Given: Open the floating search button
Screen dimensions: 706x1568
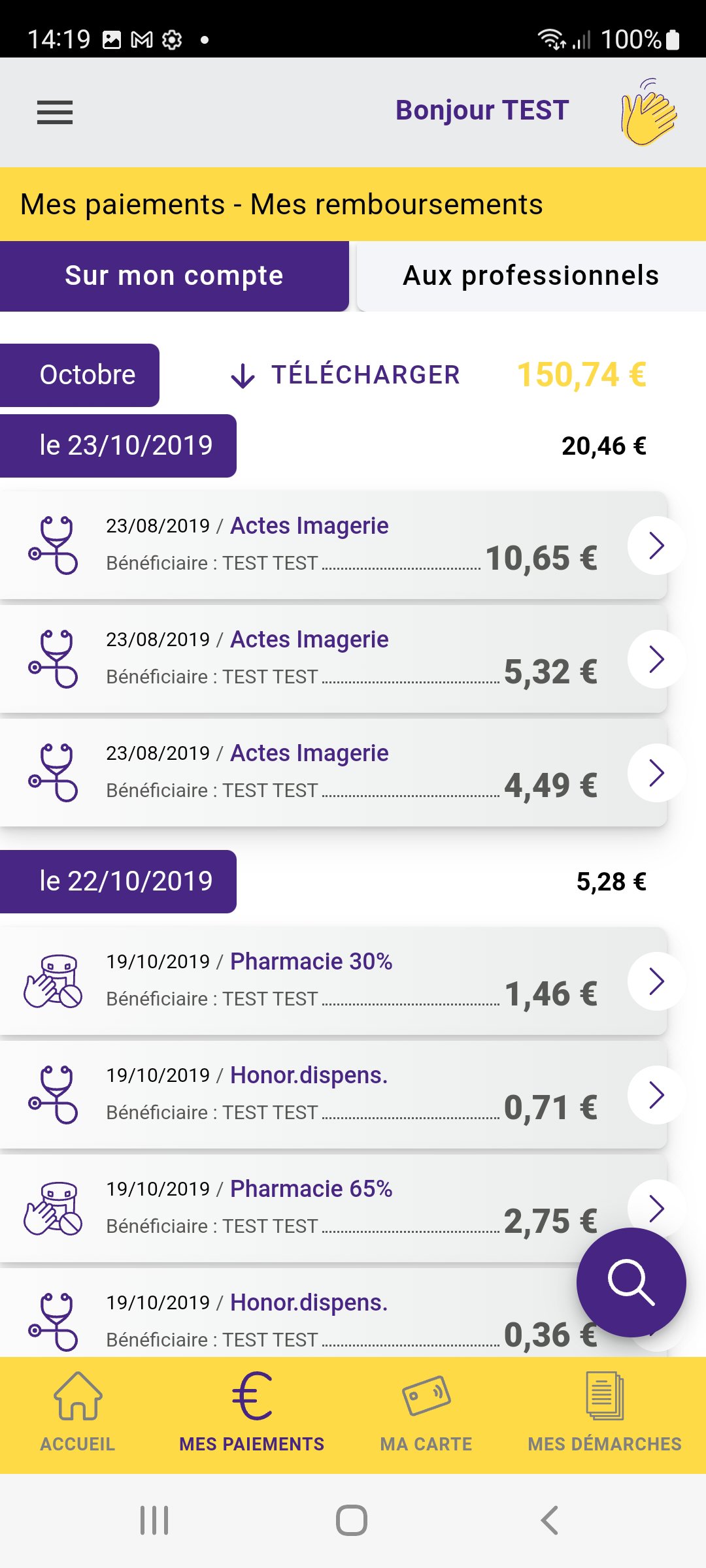Looking at the screenshot, I should (631, 1282).
